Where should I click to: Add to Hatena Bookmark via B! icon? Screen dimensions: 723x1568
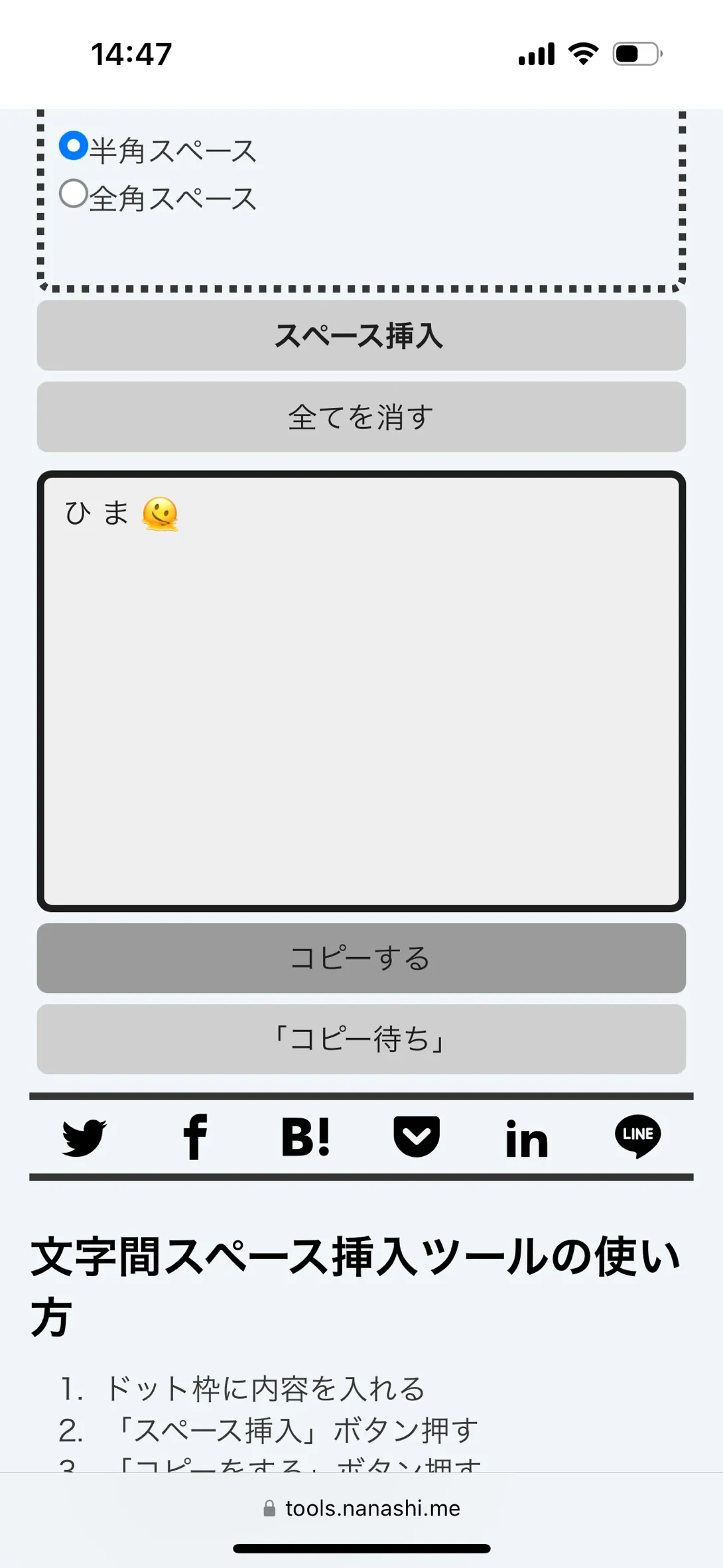(306, 1137)
